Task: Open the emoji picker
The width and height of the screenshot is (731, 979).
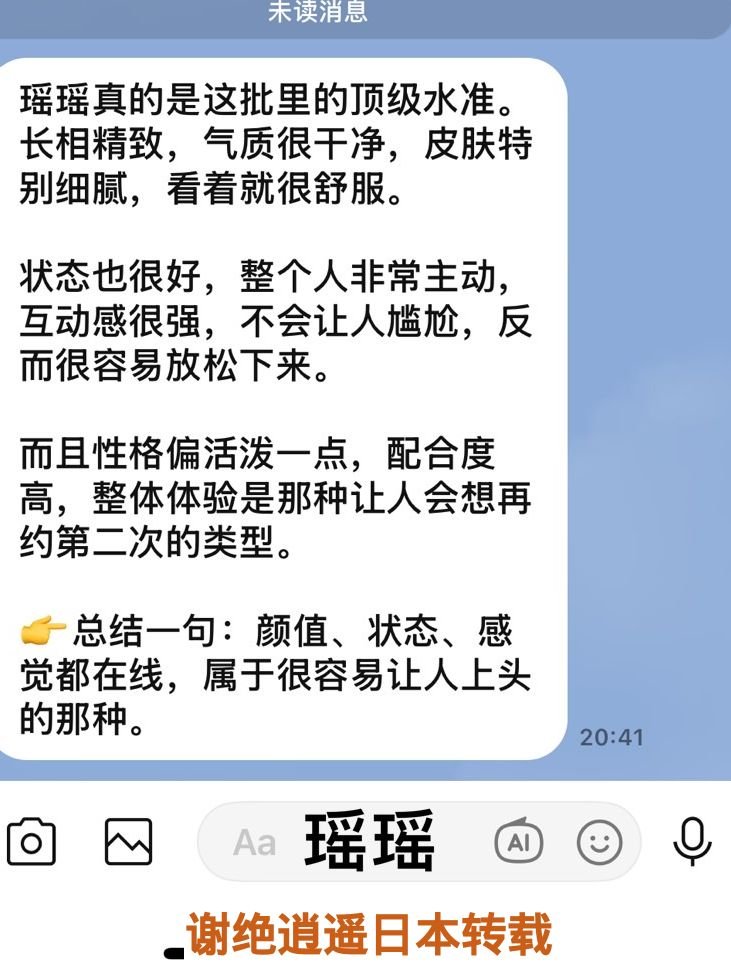Action: pyautogui.click(x=600, y=842)
